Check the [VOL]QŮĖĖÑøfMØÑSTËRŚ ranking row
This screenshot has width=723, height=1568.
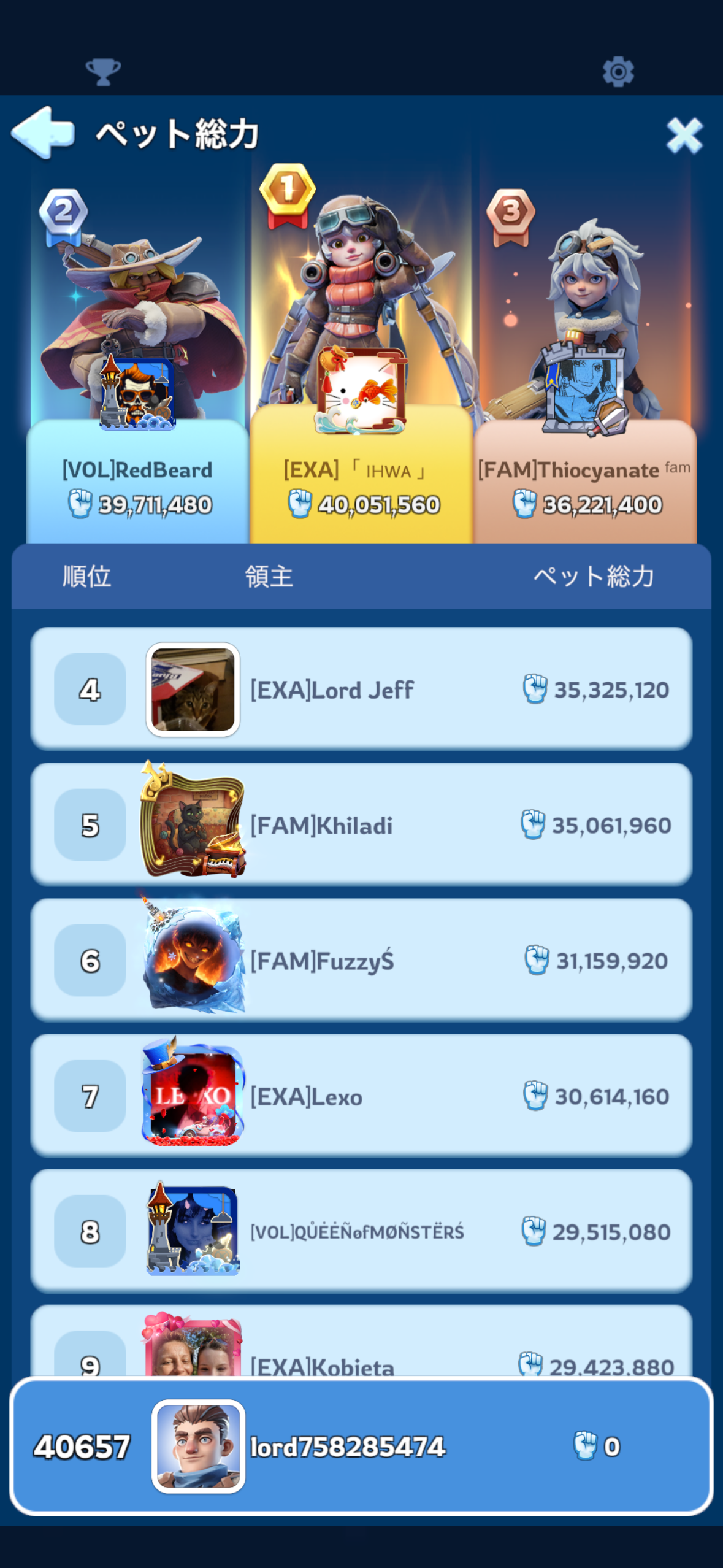361,1231
